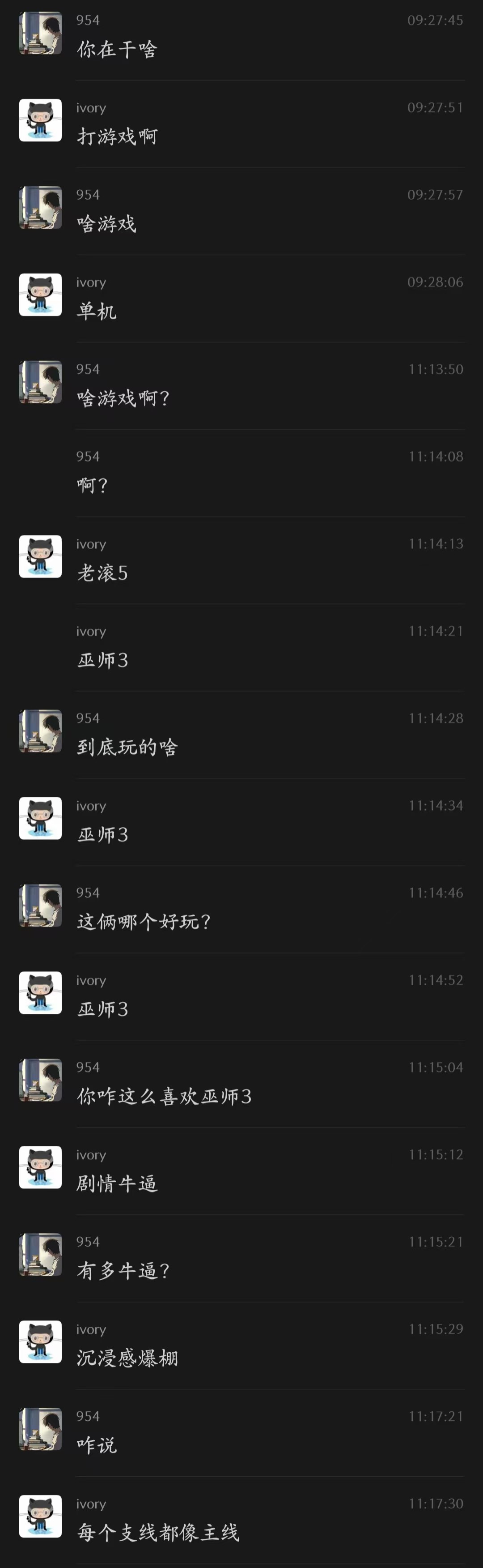Tap ivory's avatar next to "沉浸感爆棚"

40,1342
